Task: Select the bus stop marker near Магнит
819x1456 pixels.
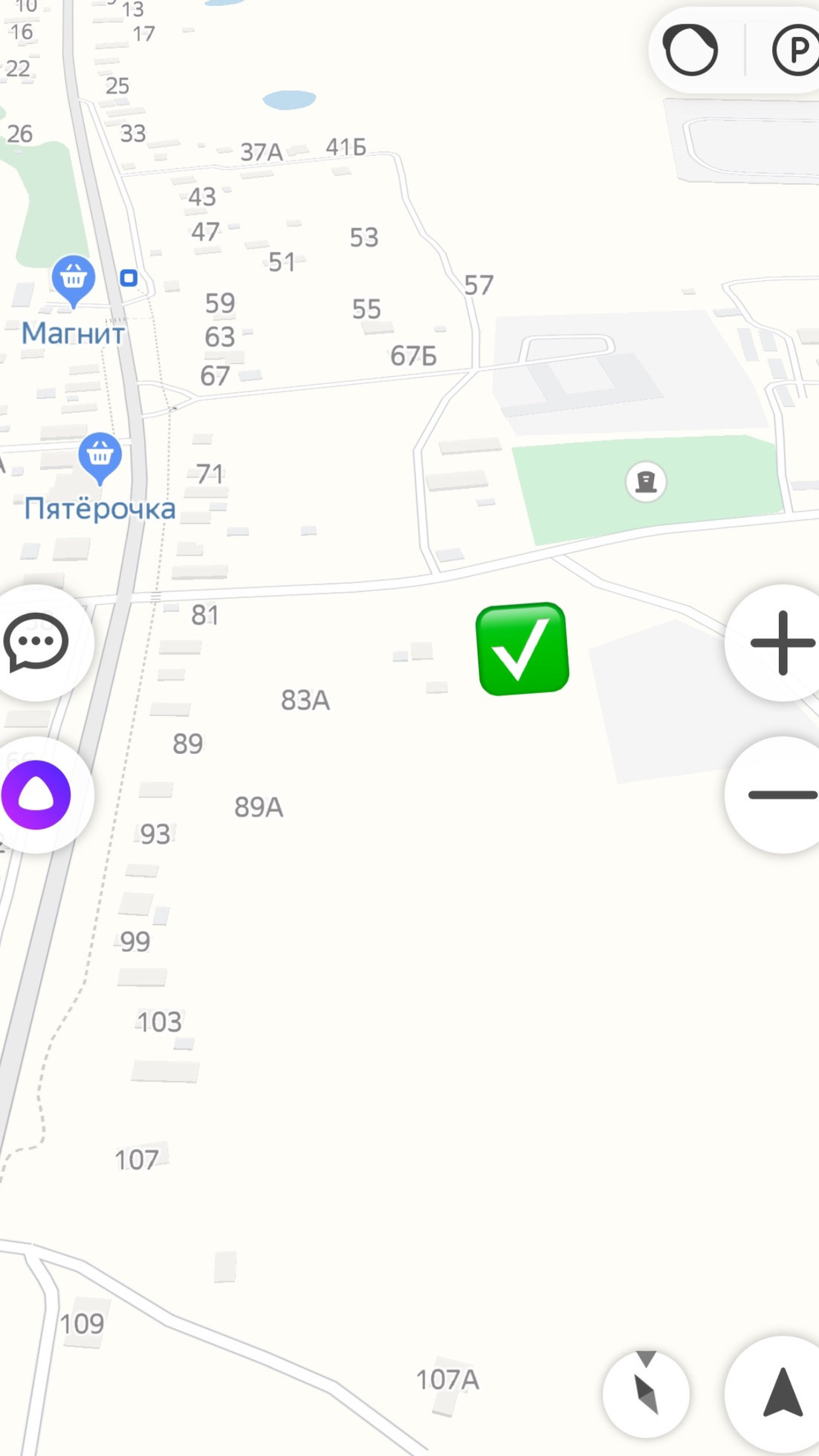Action: click(x=129, y=278)
